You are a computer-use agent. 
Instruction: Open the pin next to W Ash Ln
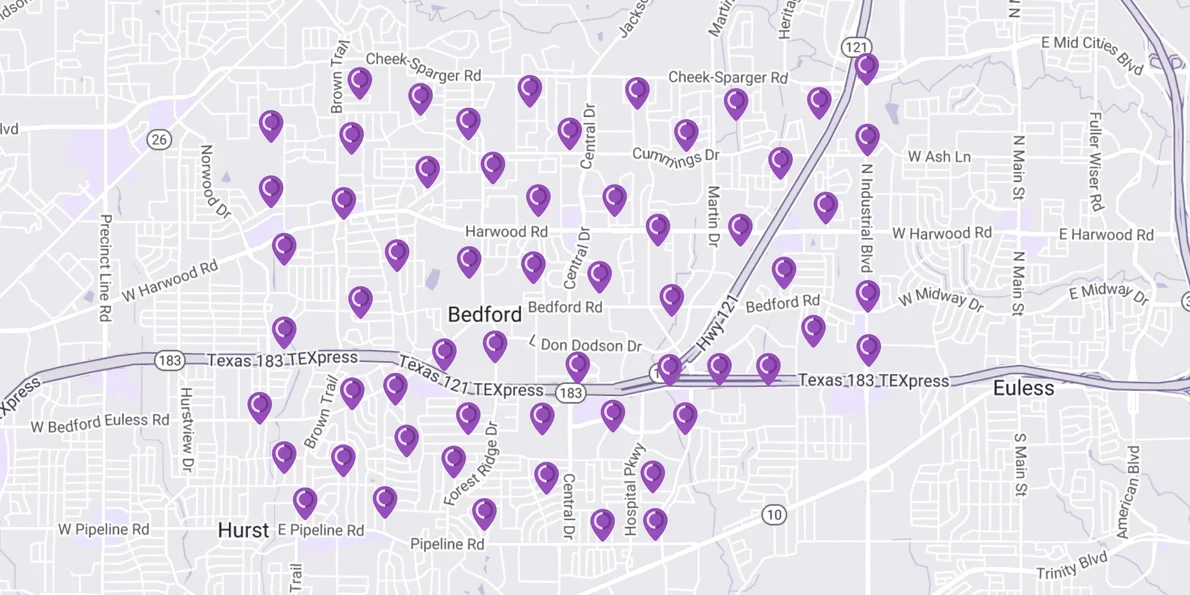pos(867,138)
